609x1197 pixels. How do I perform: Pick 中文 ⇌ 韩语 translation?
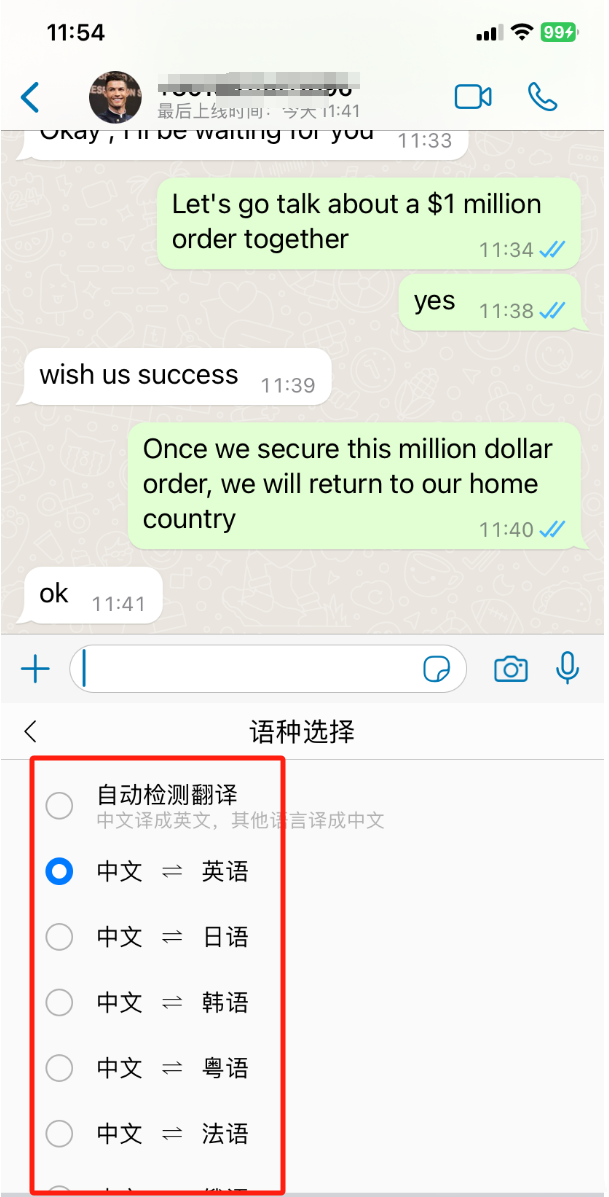pos(60,1002)
